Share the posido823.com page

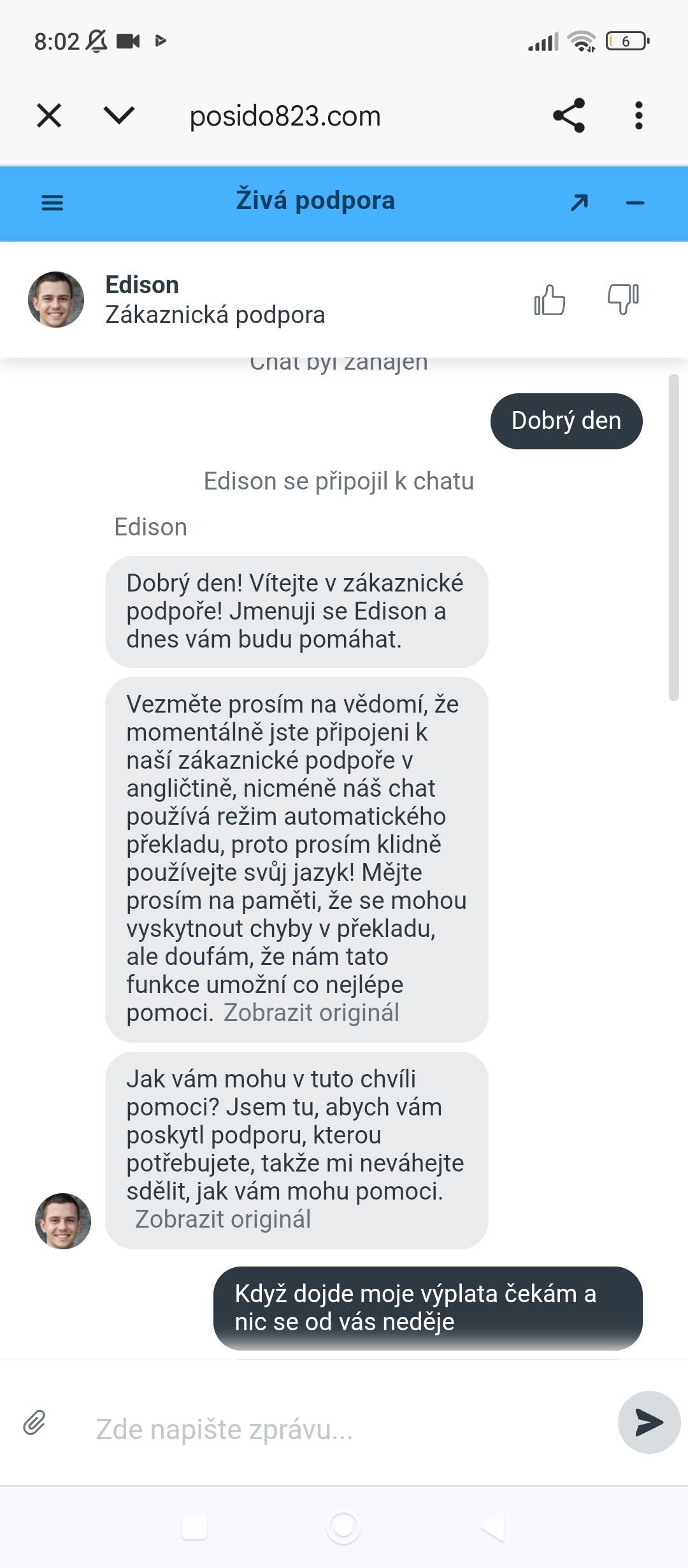click(569, 115)
